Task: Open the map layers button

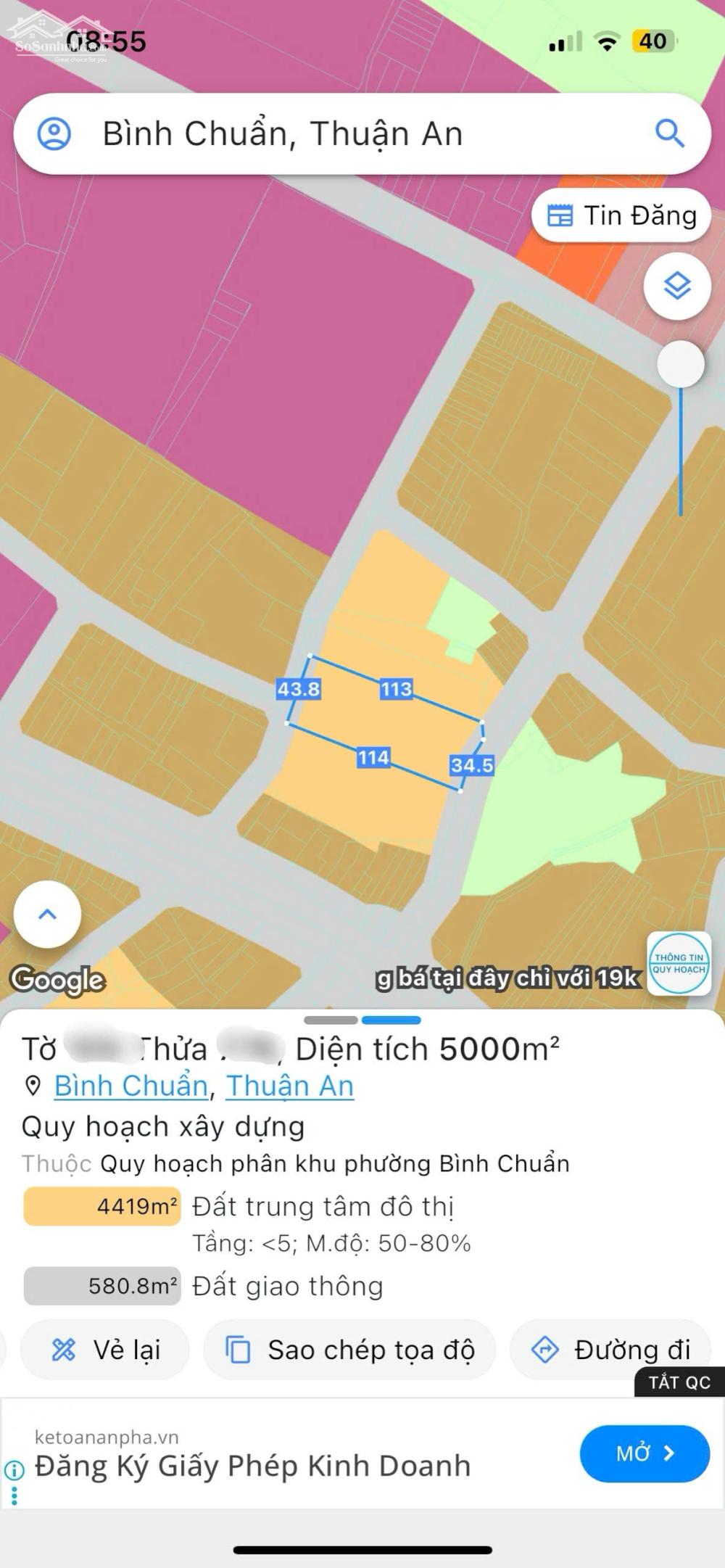Action: click(677, 286)
